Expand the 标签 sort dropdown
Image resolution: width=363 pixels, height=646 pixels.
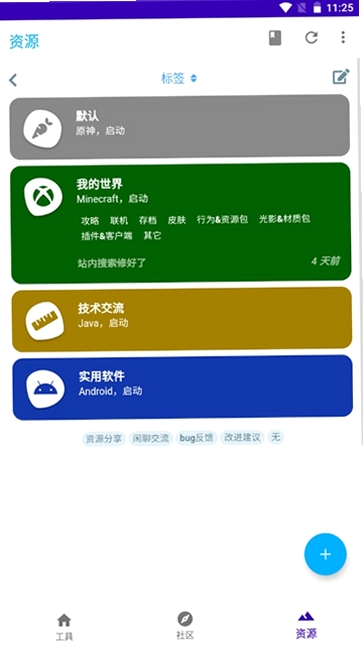(179, 78)
